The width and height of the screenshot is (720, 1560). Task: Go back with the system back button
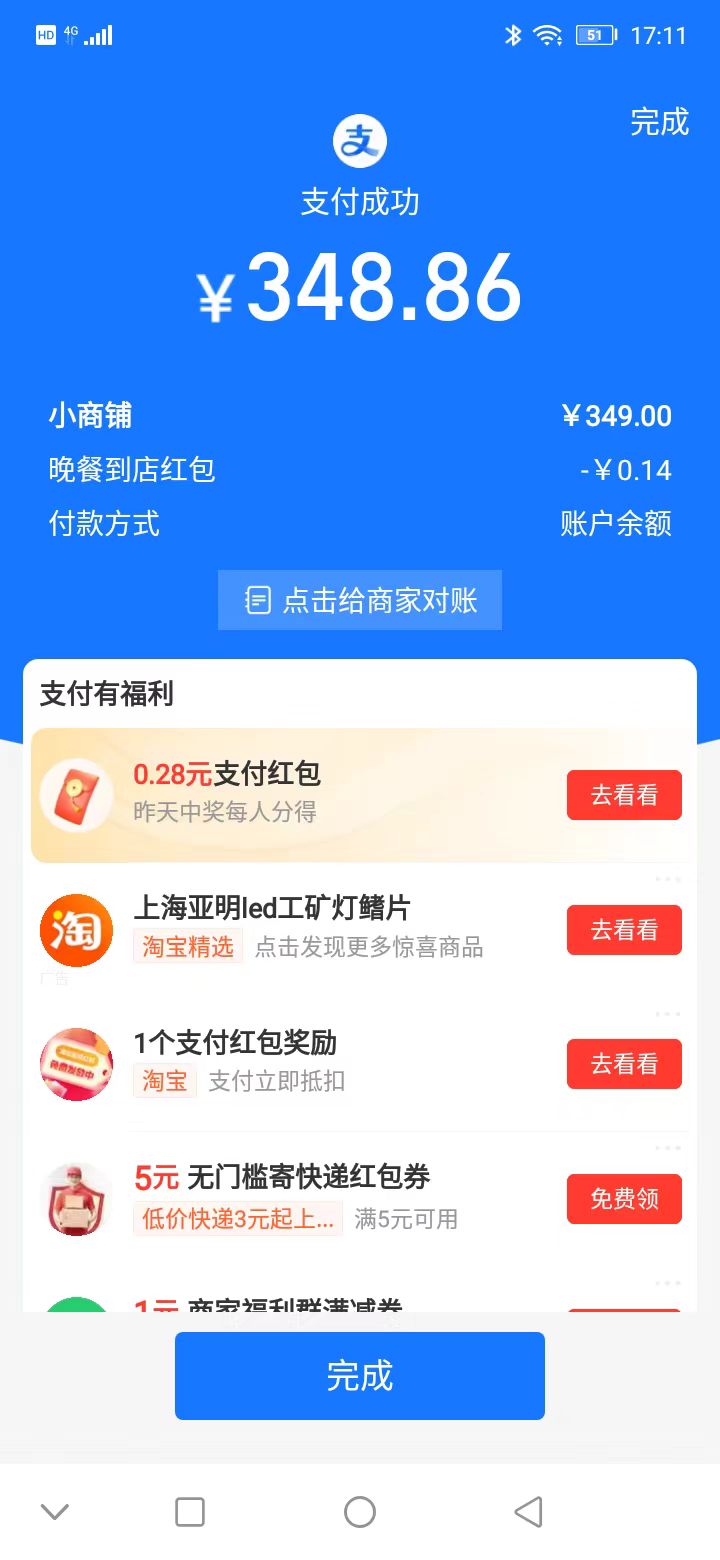528,1512
